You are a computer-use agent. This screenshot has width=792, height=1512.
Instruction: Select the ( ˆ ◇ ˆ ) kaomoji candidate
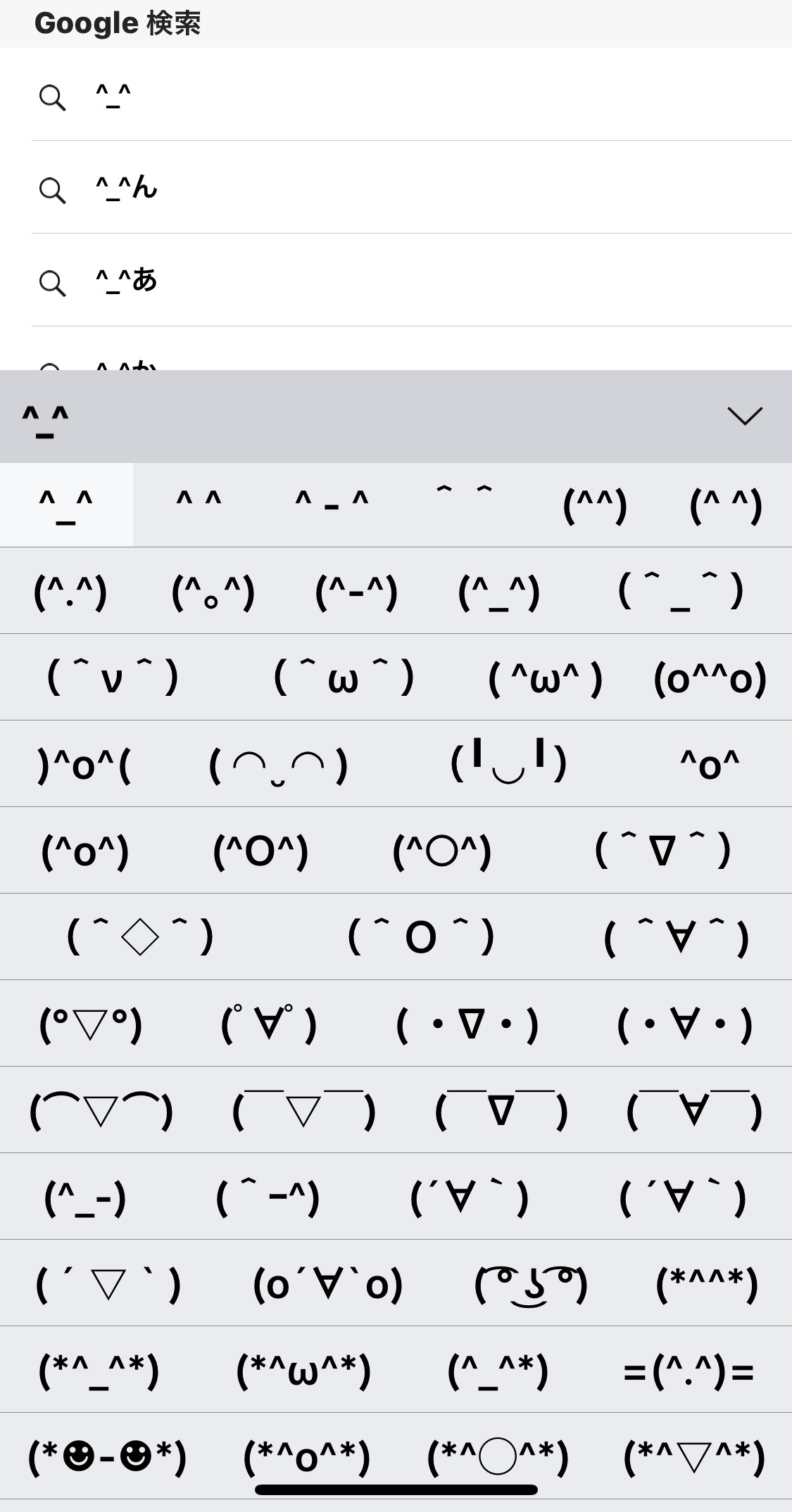[139, 937]
